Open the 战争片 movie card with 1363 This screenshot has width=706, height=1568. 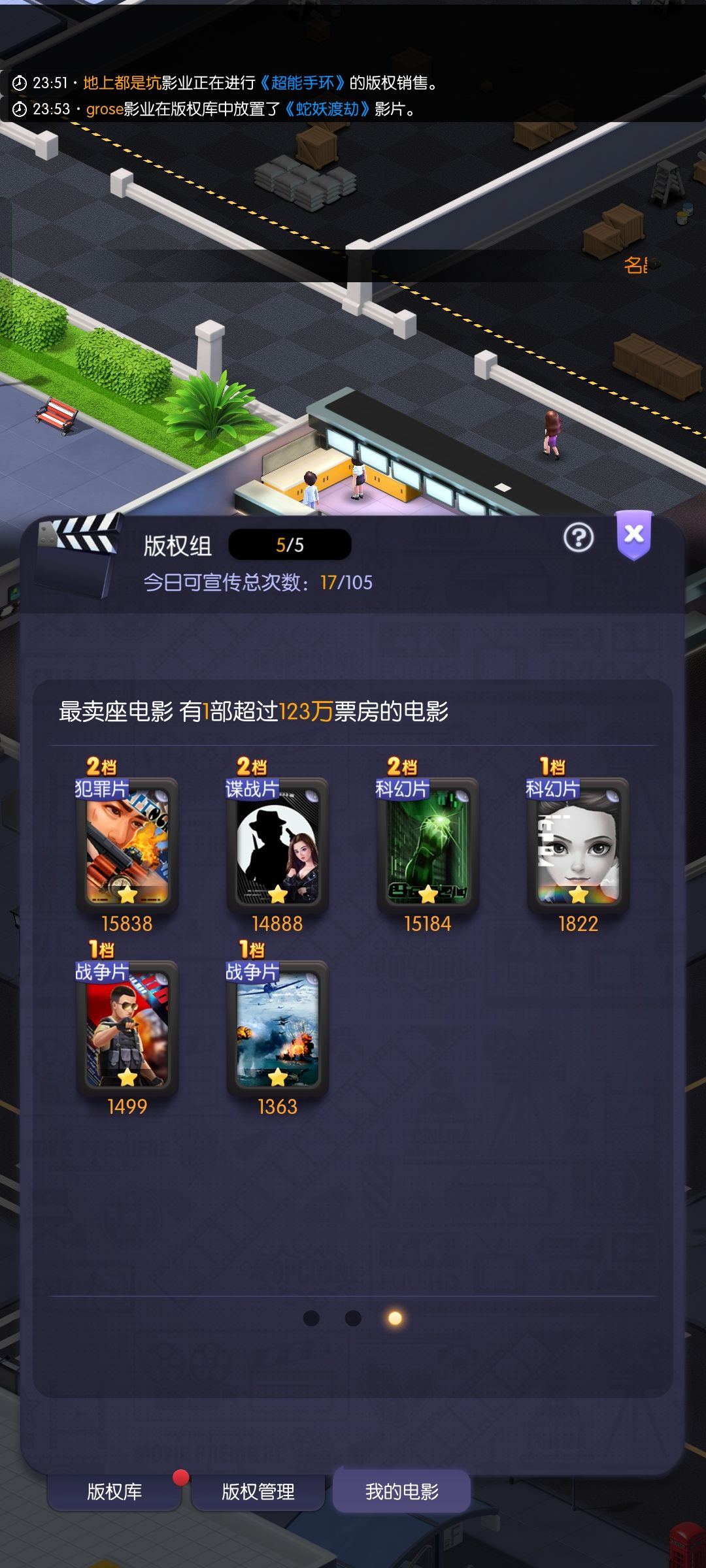tap(278, 1028)
